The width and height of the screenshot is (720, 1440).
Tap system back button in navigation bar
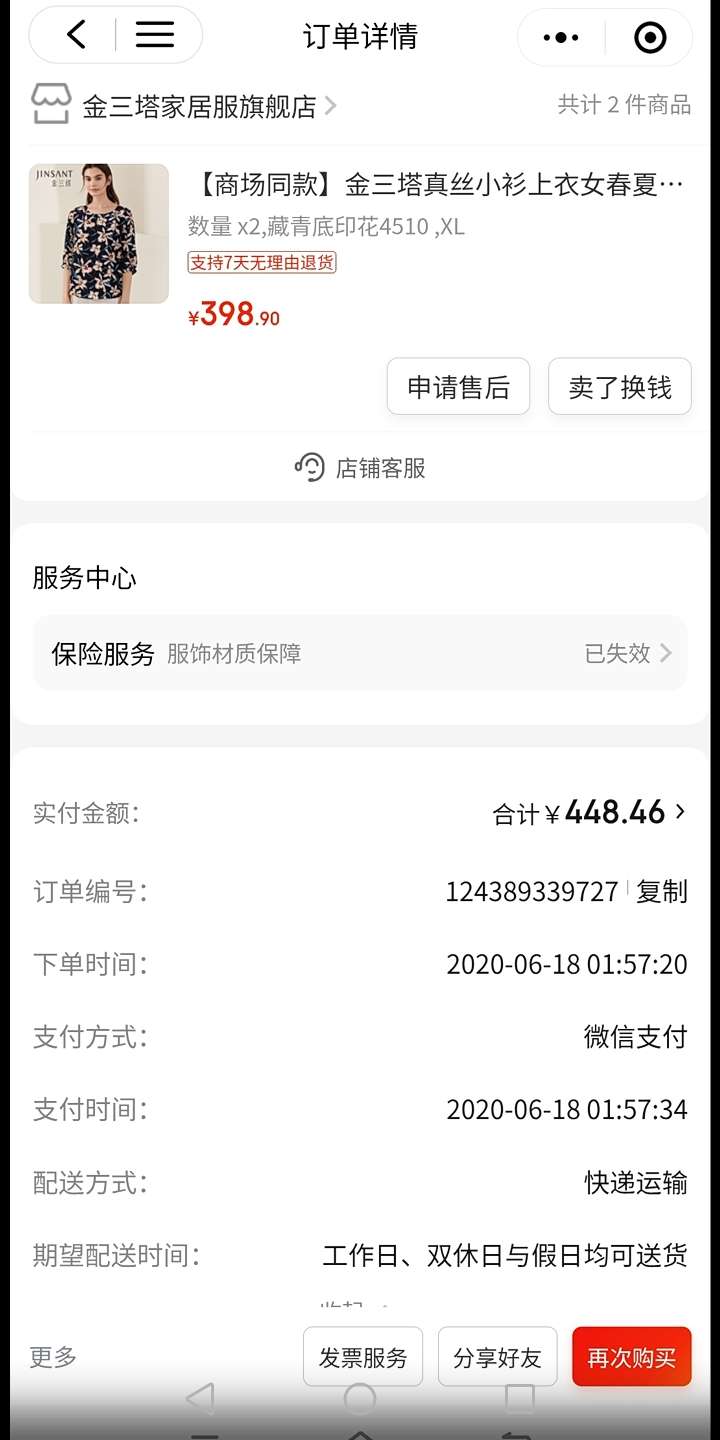[200, 1399]
